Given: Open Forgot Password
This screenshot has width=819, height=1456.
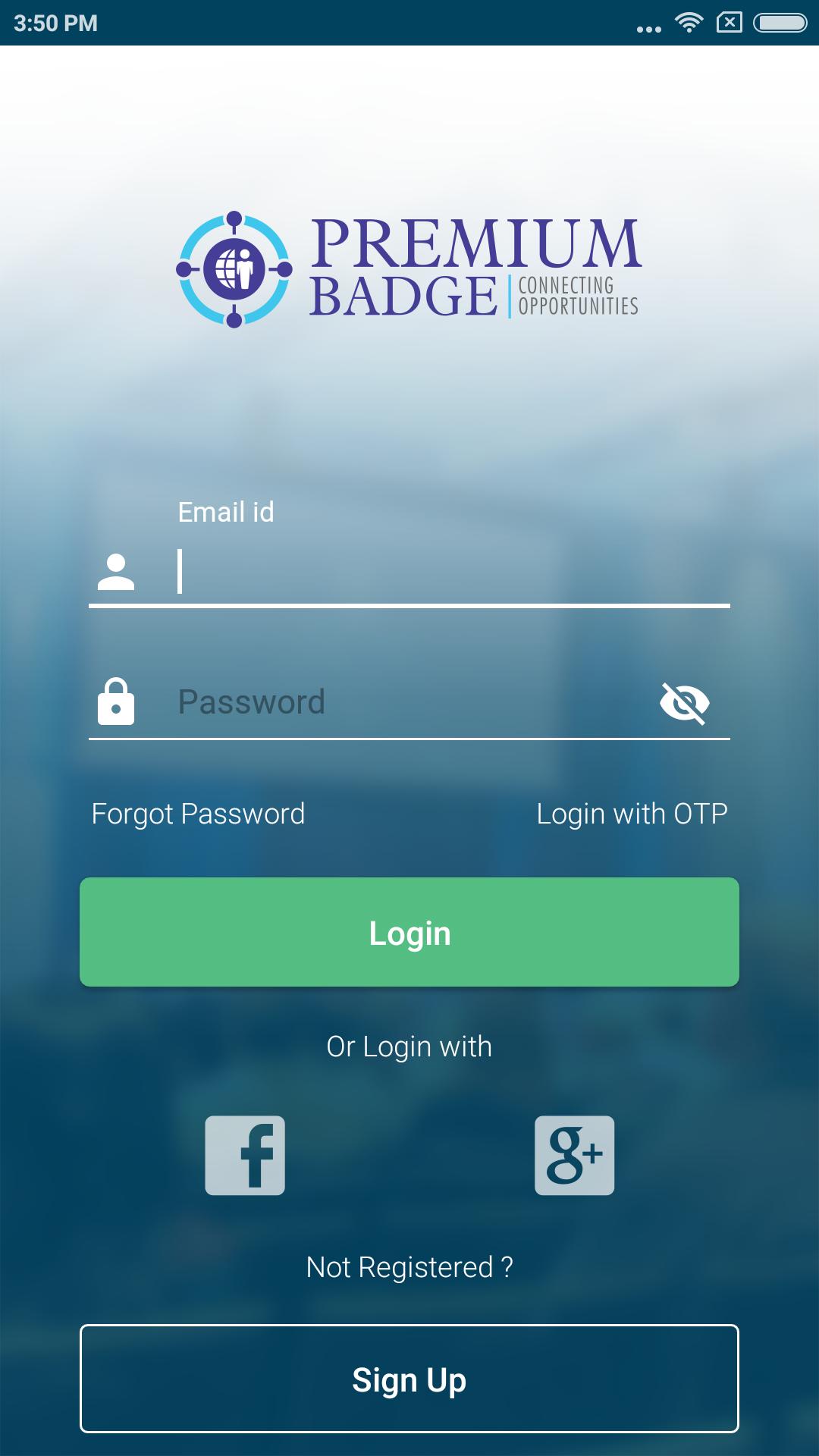Looking at the screenshot, I should click(197, 813).
